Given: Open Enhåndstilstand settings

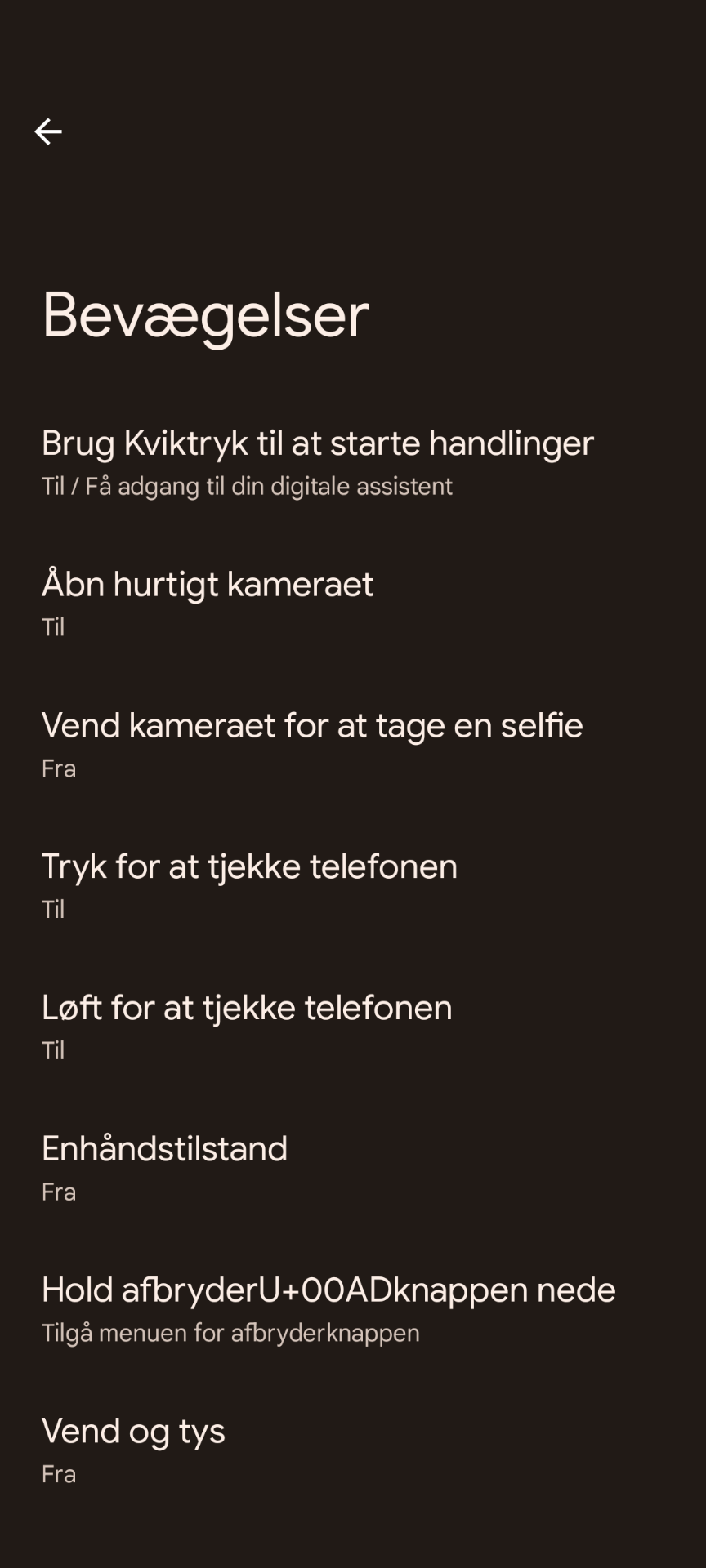Looking at the screenshot, I should pyautogui.click(x=165, y=1168).
